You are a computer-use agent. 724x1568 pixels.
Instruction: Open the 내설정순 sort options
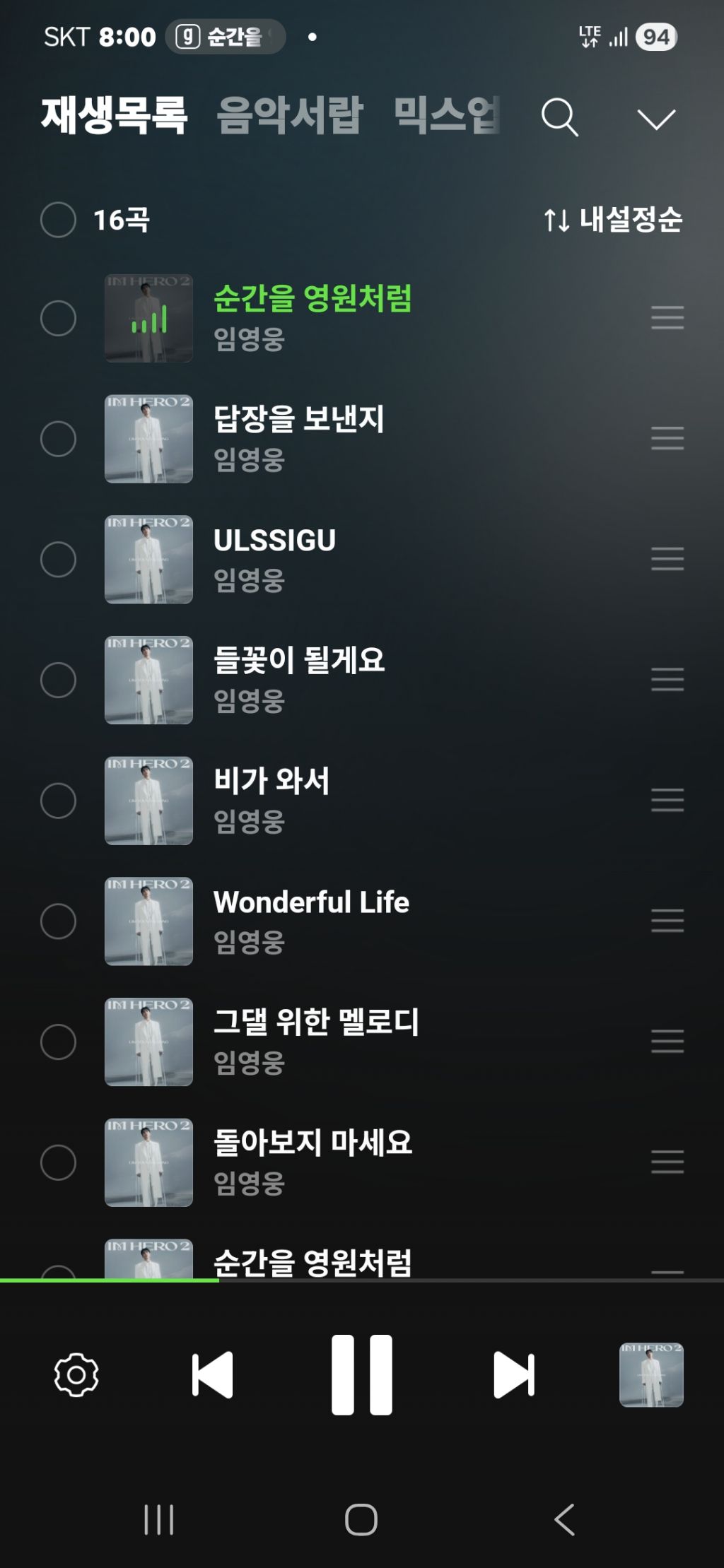612,220
